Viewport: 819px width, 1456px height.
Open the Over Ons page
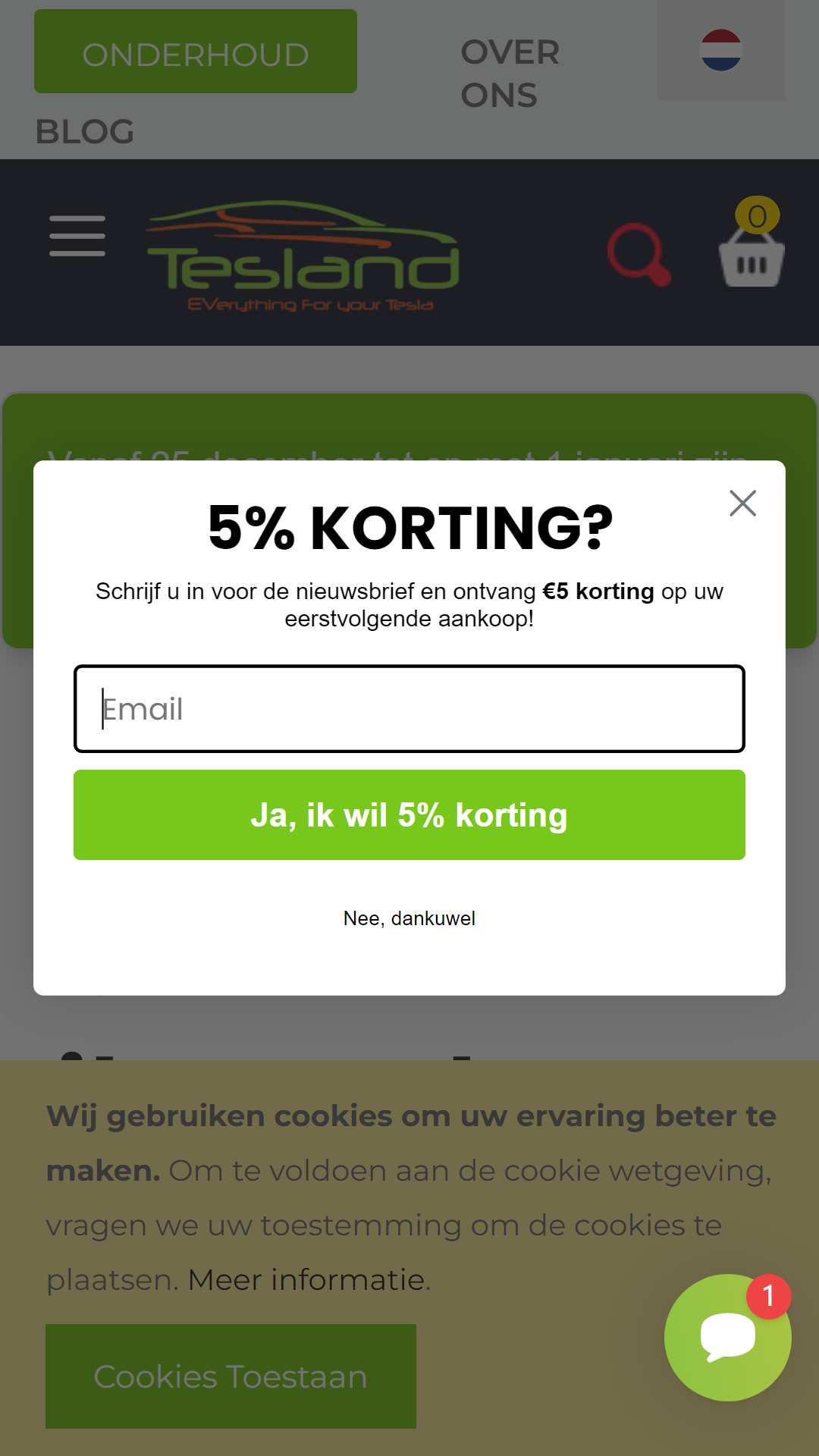510,74
